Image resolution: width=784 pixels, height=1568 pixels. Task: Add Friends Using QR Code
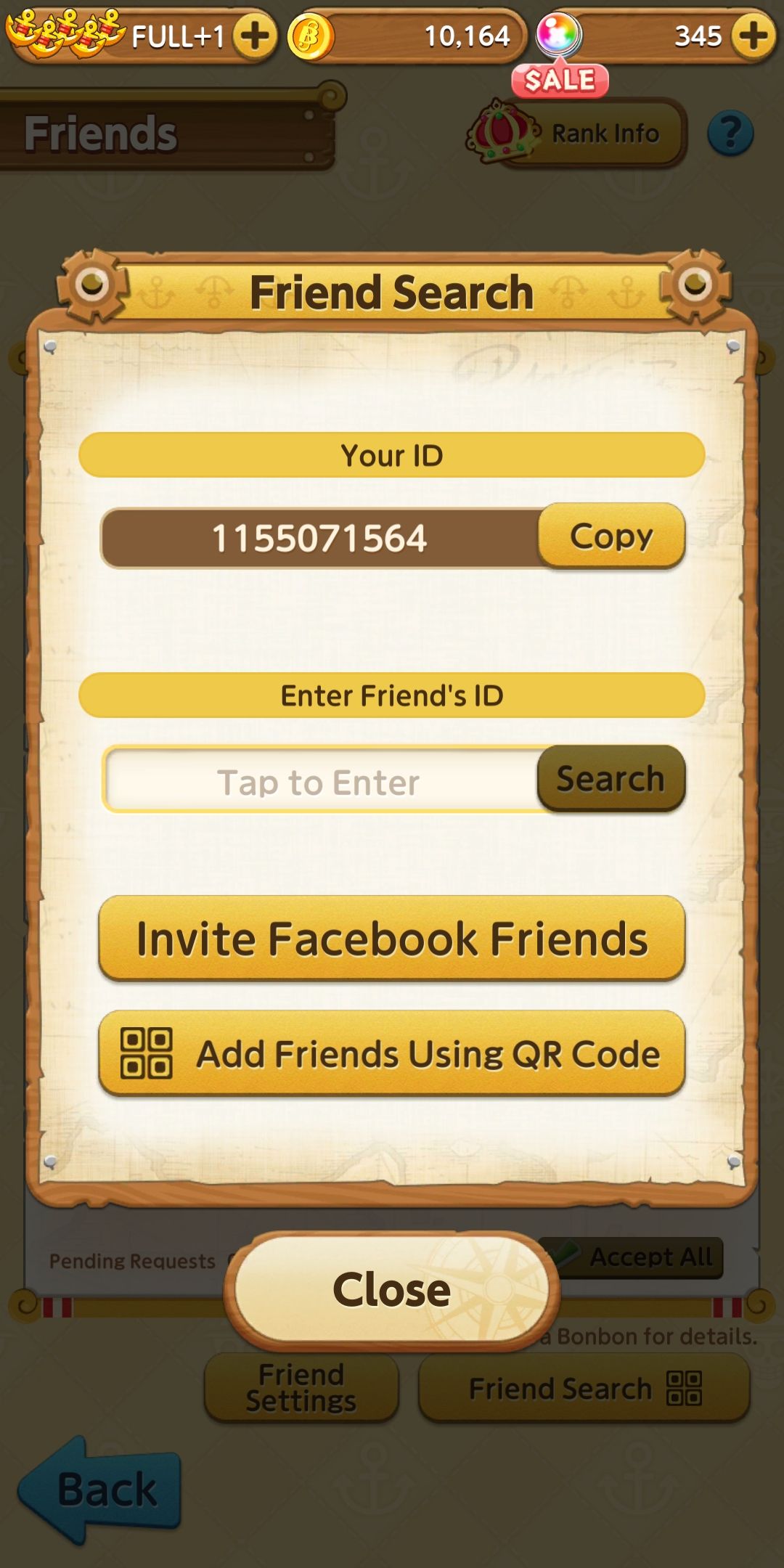392,1053
